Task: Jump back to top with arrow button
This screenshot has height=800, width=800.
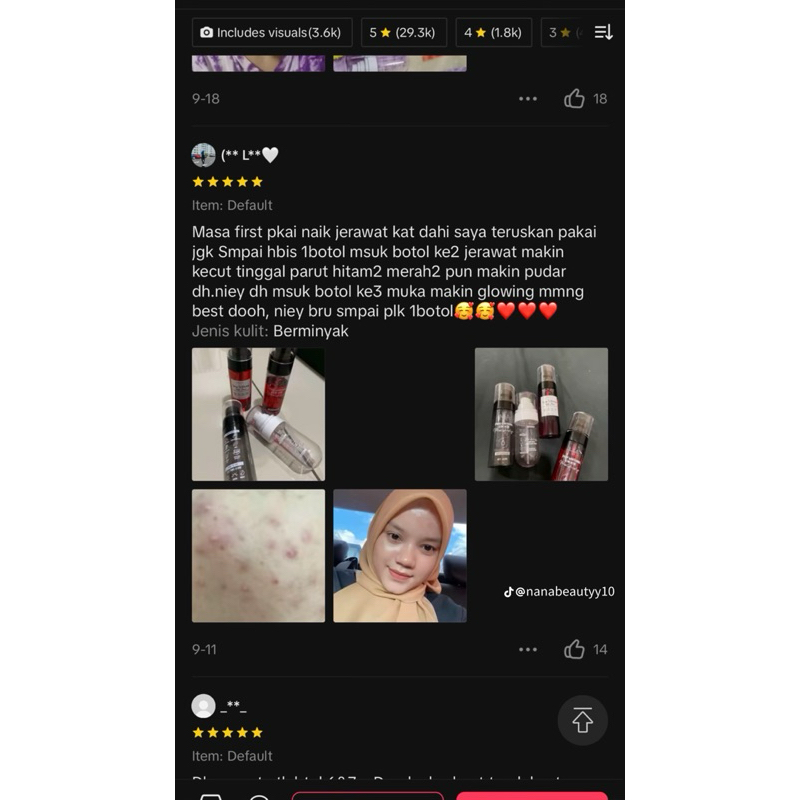Action: [x=582, y=720]
